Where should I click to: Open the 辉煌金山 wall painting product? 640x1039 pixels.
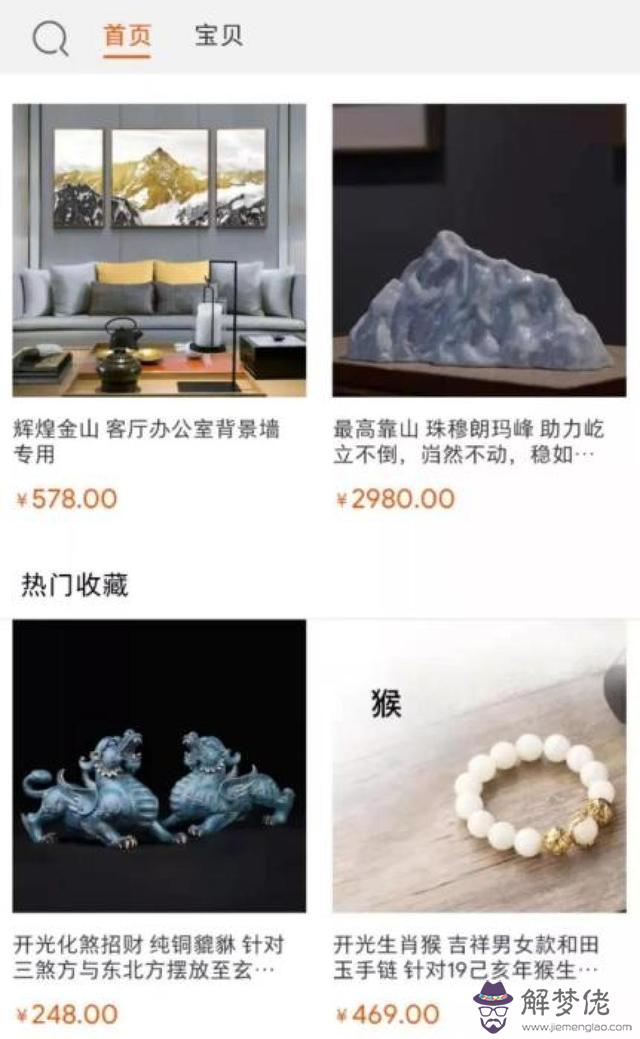pyautogui.click(x=160, y=251)
